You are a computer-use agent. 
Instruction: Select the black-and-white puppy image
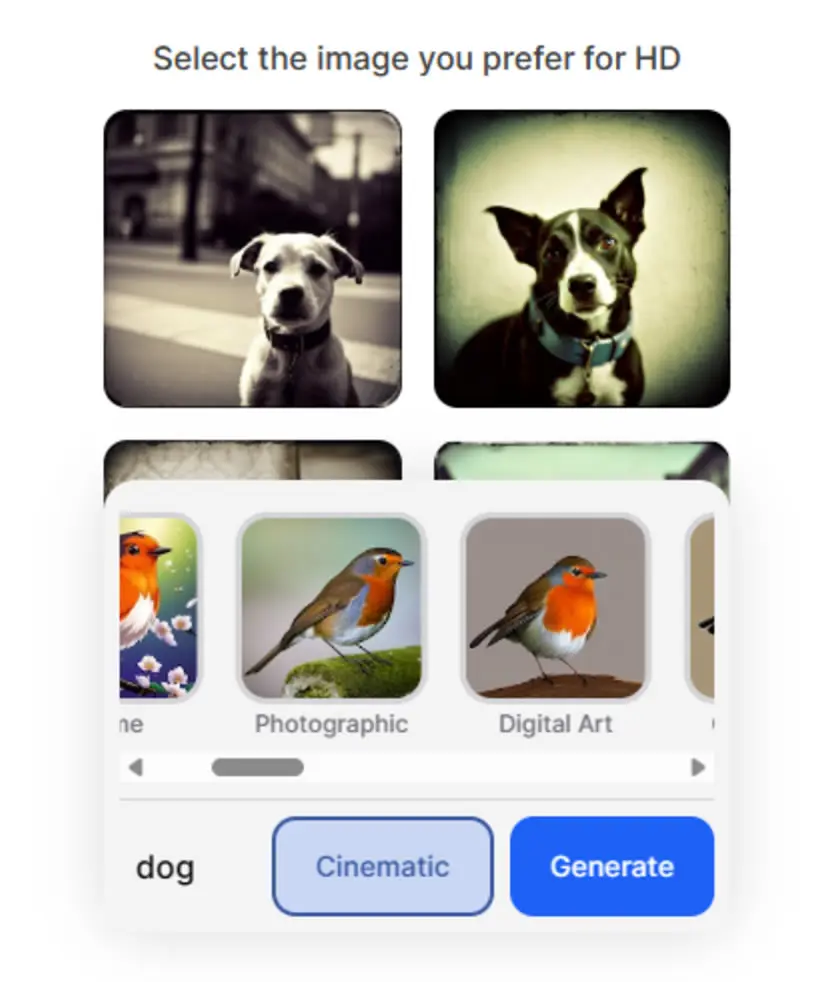252,259
